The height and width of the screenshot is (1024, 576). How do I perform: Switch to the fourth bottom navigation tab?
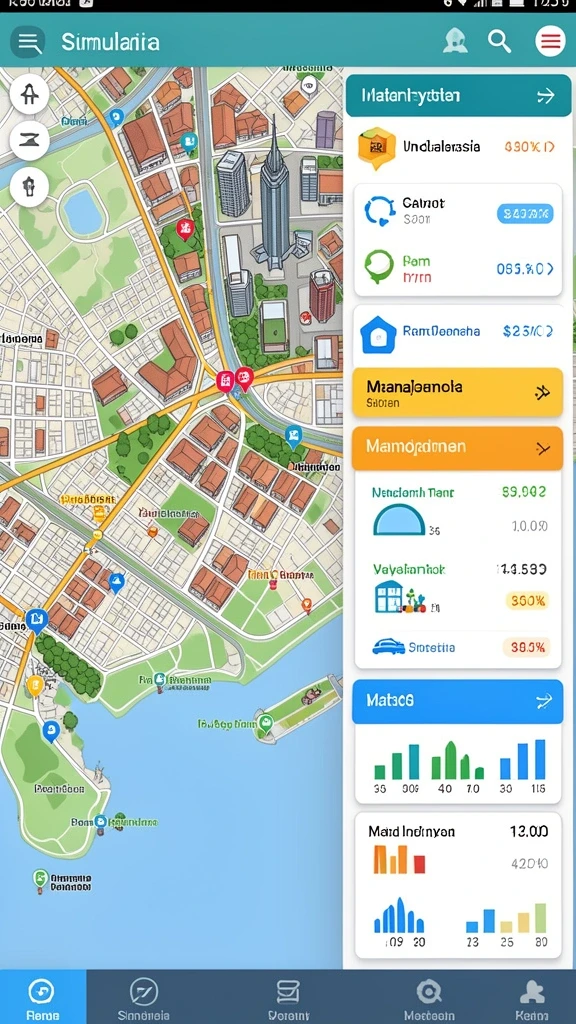point(429,997)
